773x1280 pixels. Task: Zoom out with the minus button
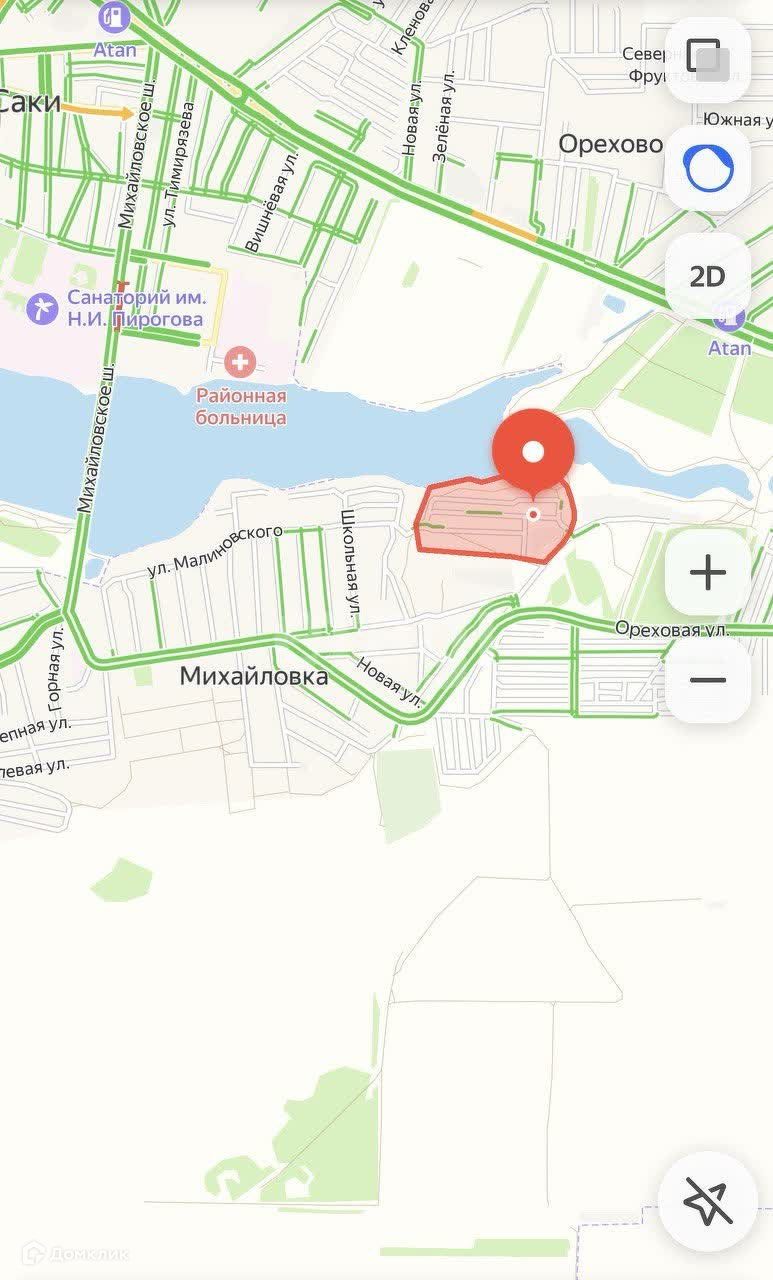(x=708, y=680)
